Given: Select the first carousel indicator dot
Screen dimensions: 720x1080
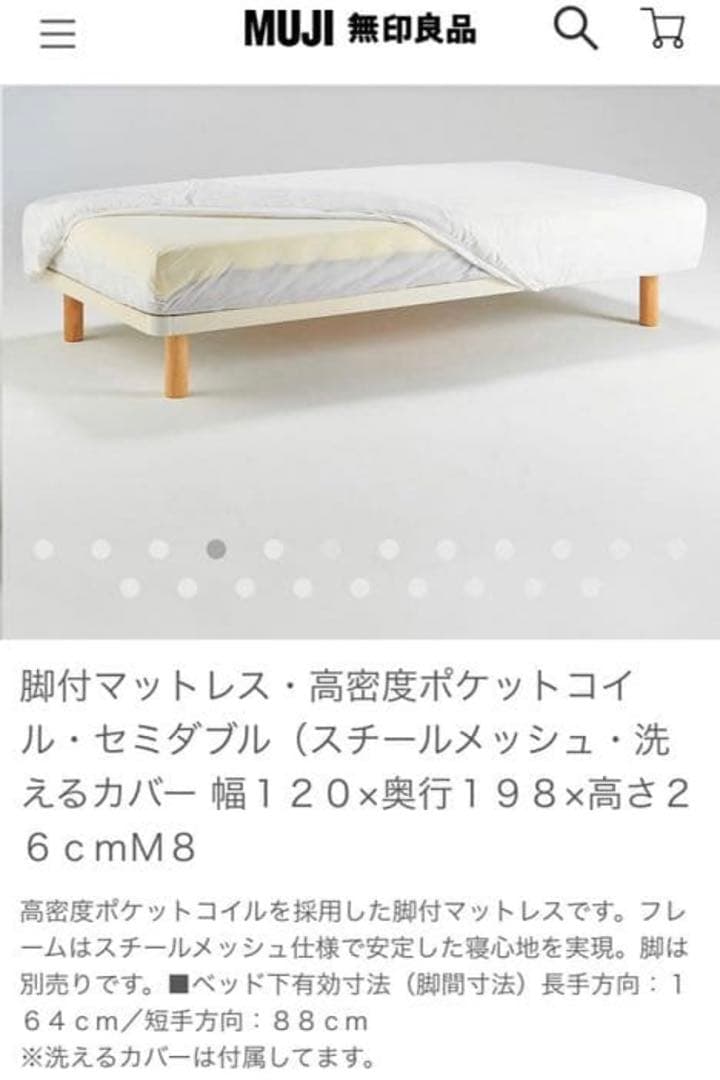Looking at the screenshot, I should coord(40,548).
